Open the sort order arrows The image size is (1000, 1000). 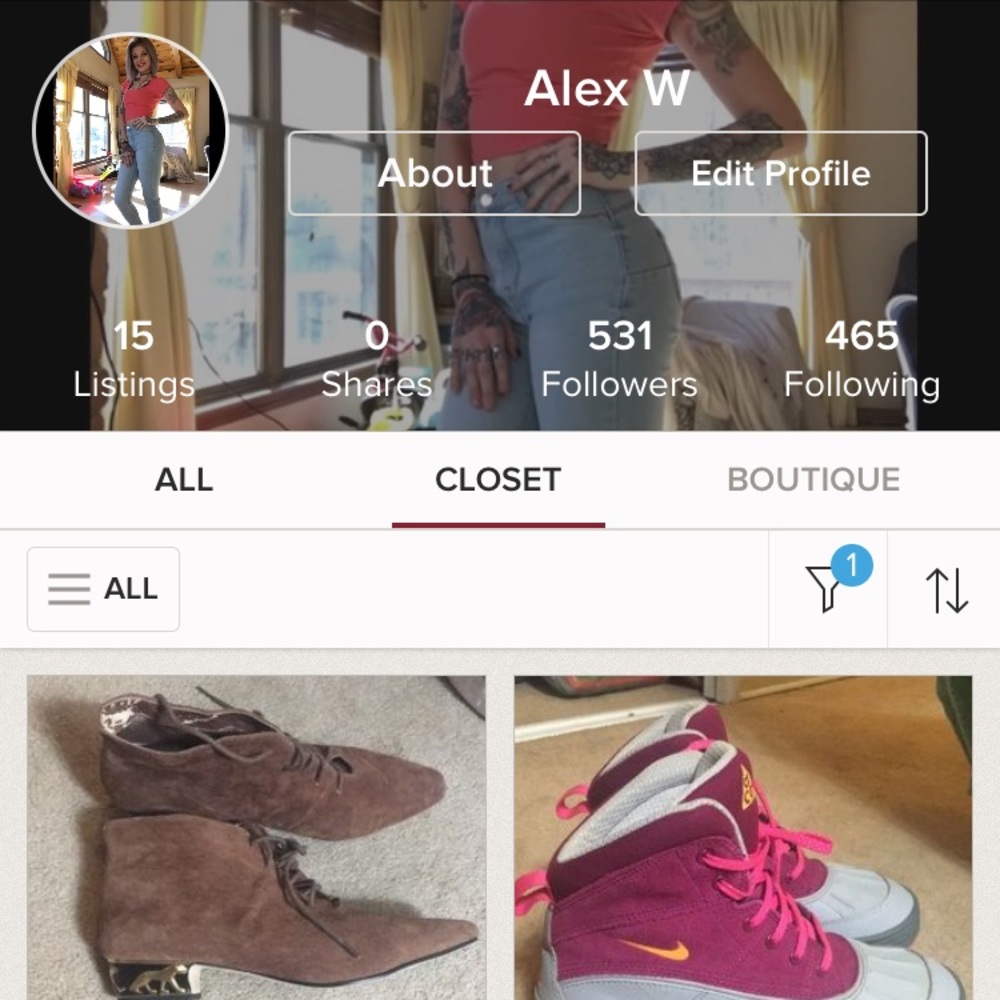(946, 590)
